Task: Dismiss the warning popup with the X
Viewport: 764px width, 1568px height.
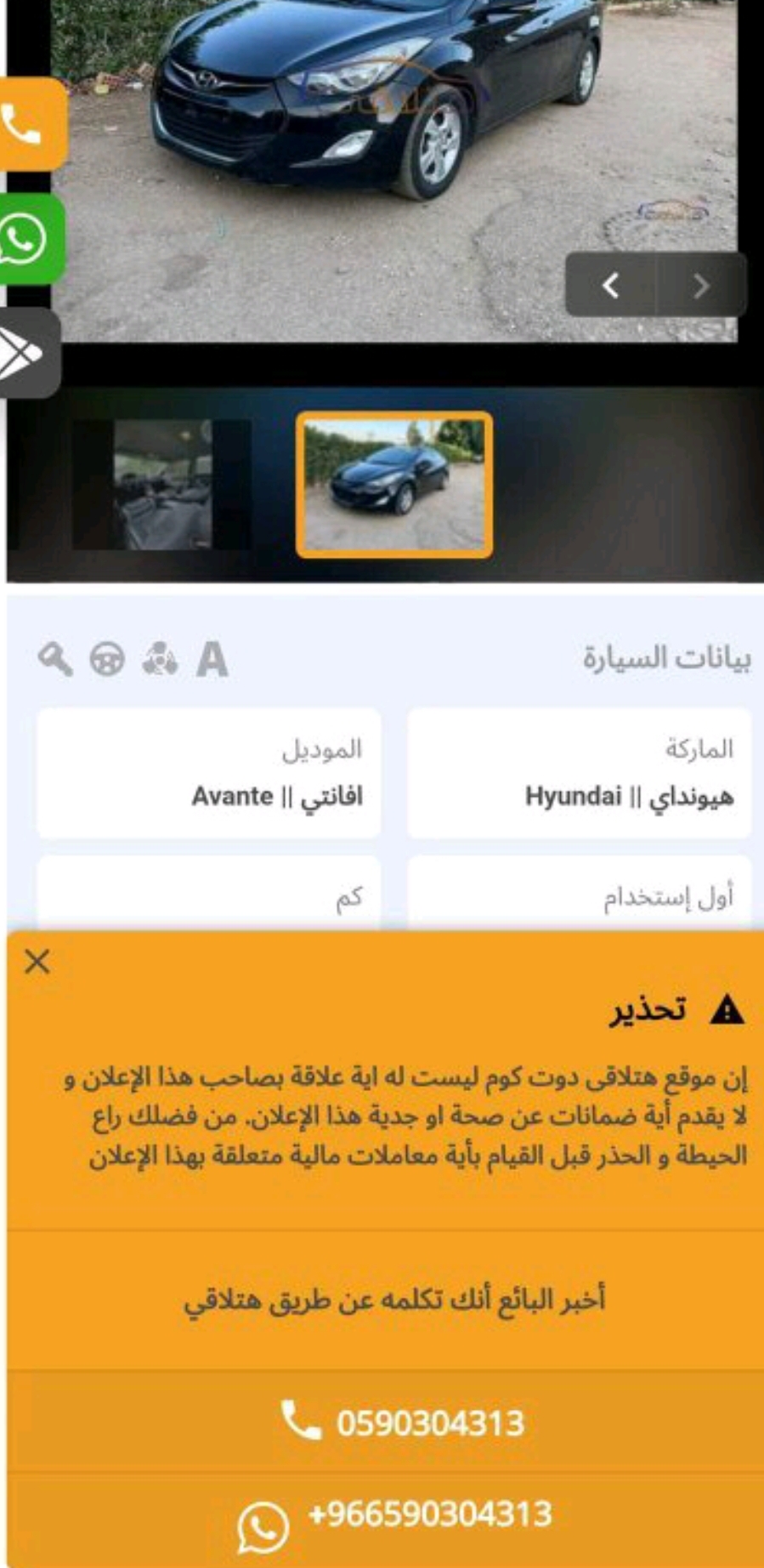Action: (x=37, y=962)
